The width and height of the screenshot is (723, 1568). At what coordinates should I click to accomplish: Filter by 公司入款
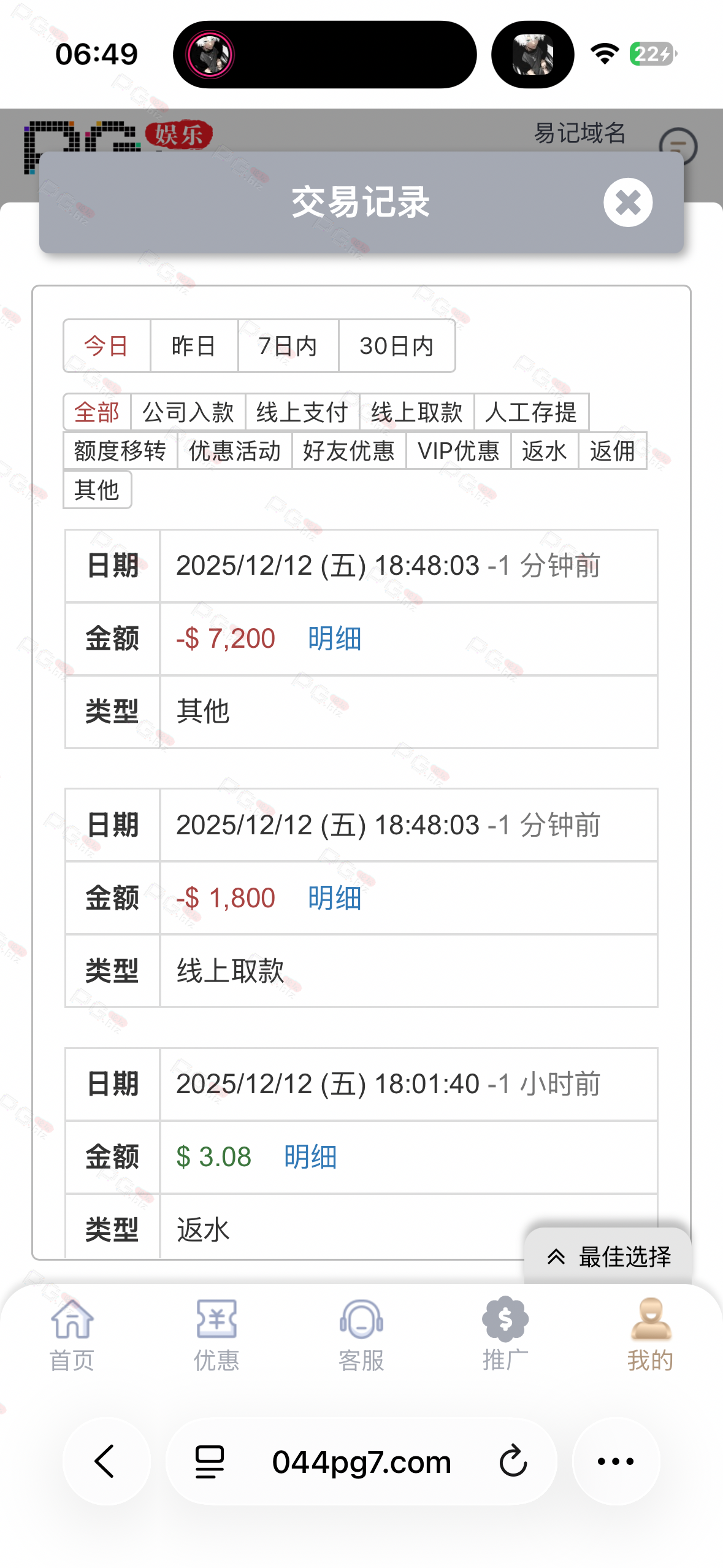coord(188,412)
